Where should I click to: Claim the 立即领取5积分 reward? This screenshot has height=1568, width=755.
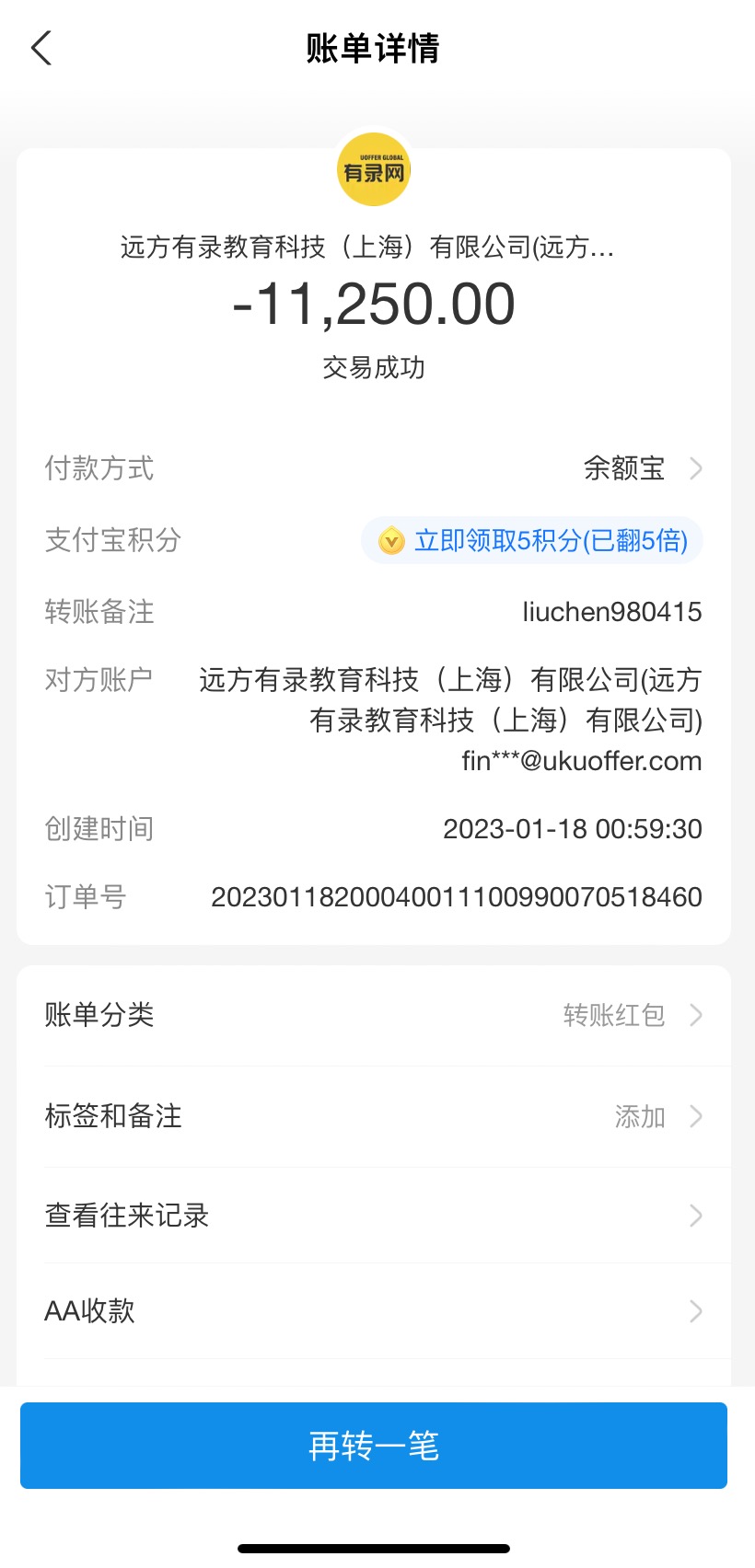[x=533, y=540]
